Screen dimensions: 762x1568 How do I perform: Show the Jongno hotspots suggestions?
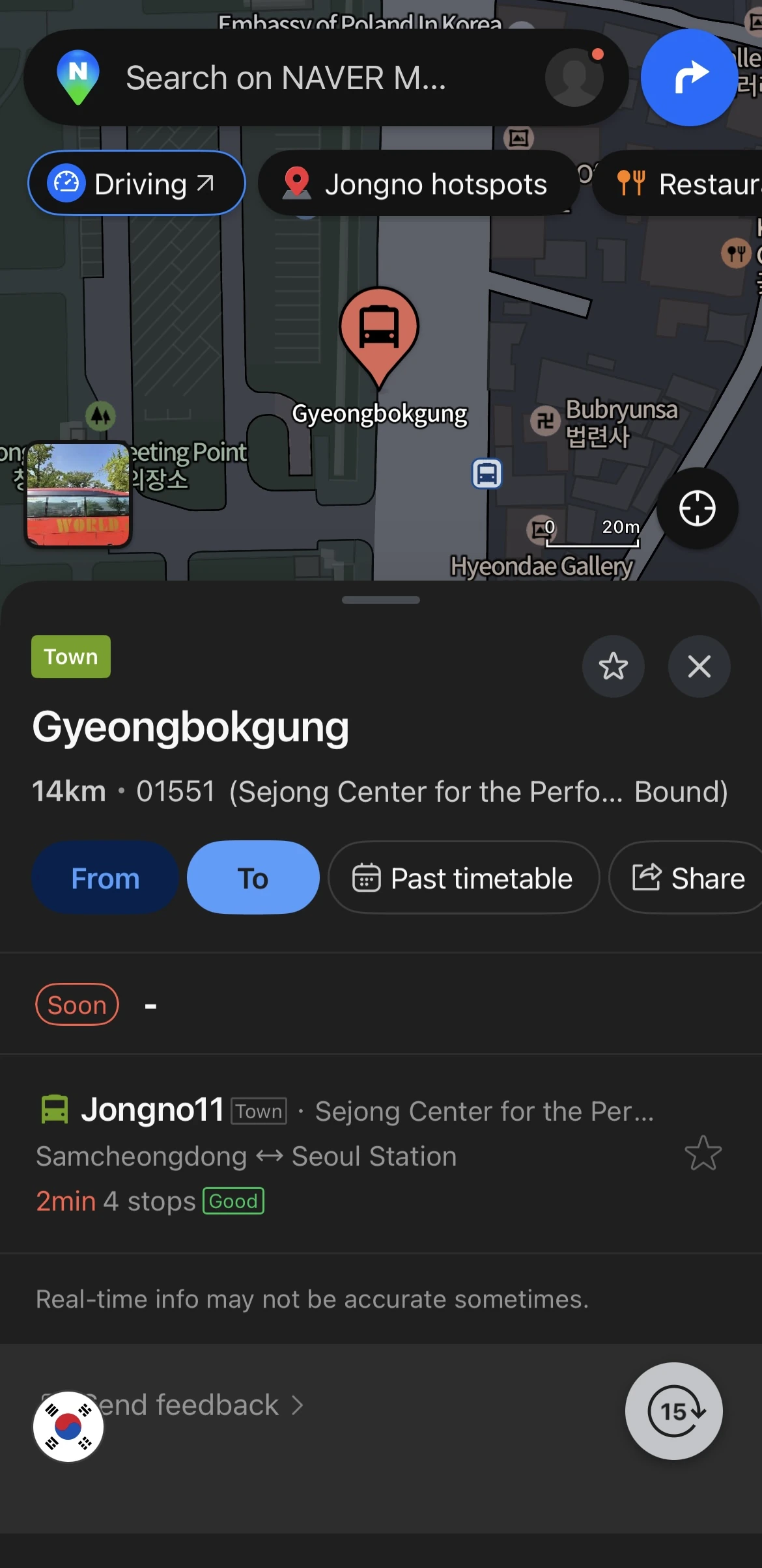pos(417,183)
